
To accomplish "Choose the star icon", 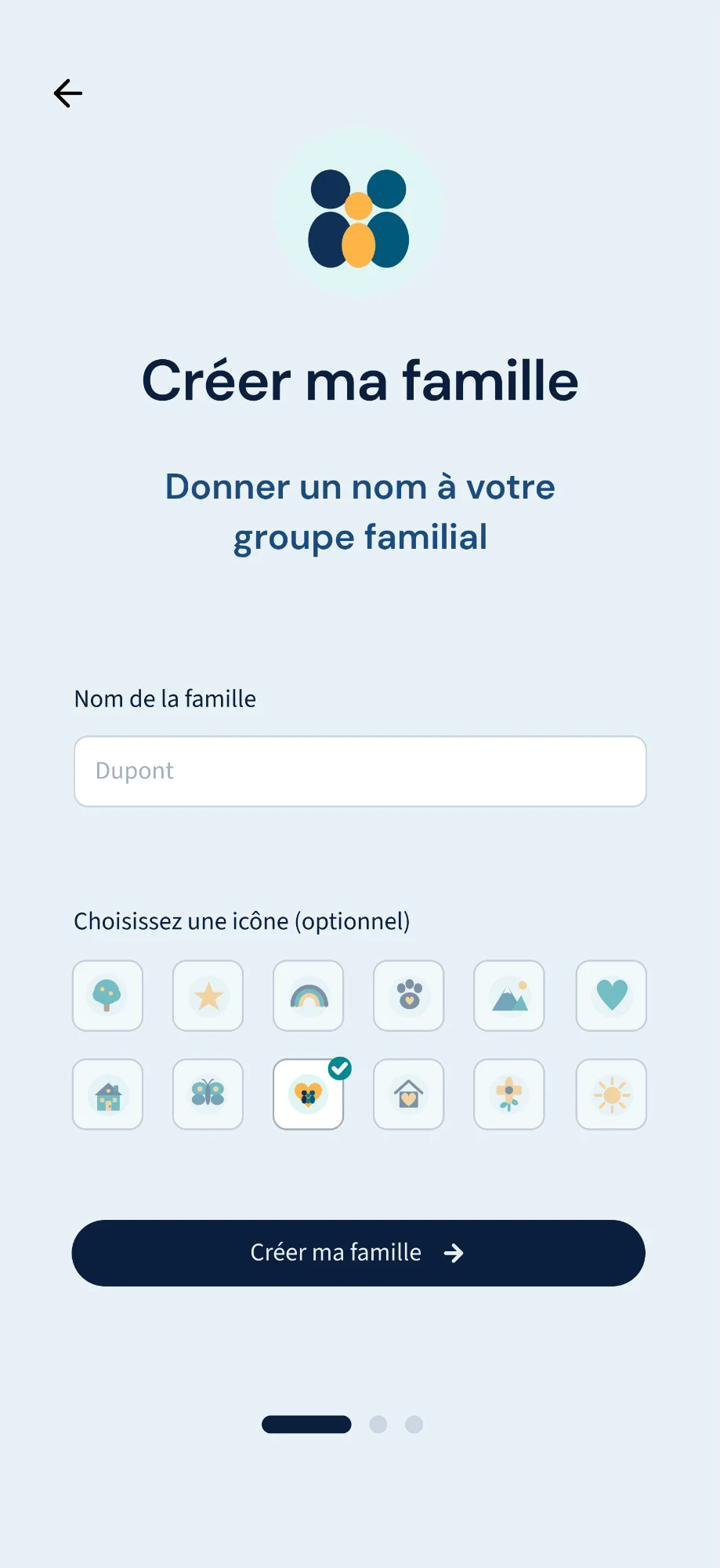I will click(x=208, y=996).
